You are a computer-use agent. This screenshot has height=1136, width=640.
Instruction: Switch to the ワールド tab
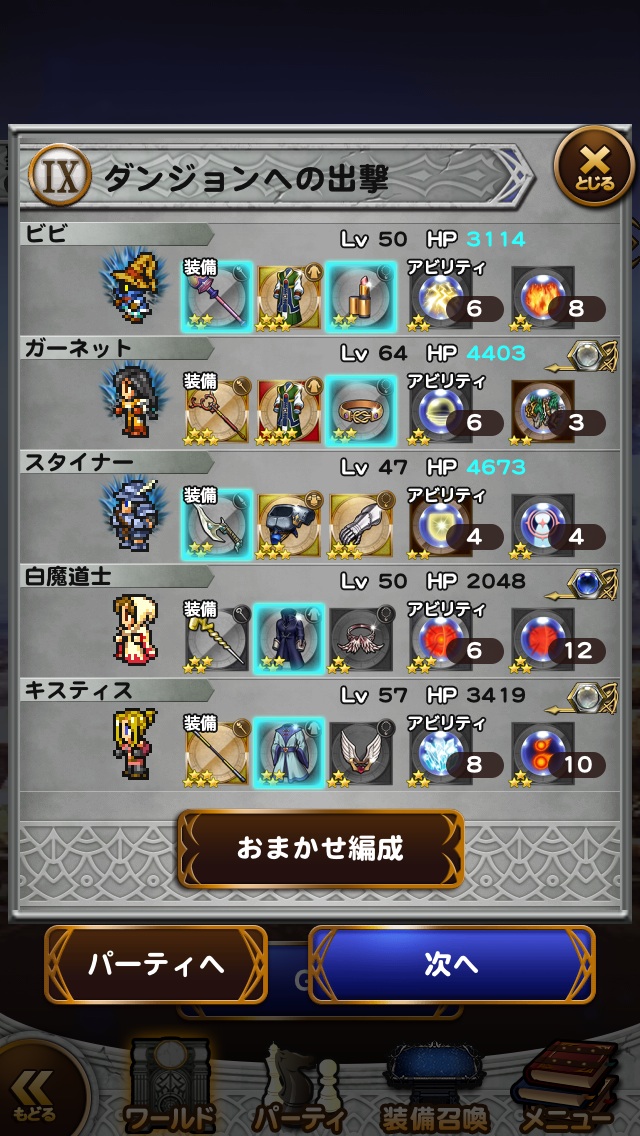tap(169, 1090)
